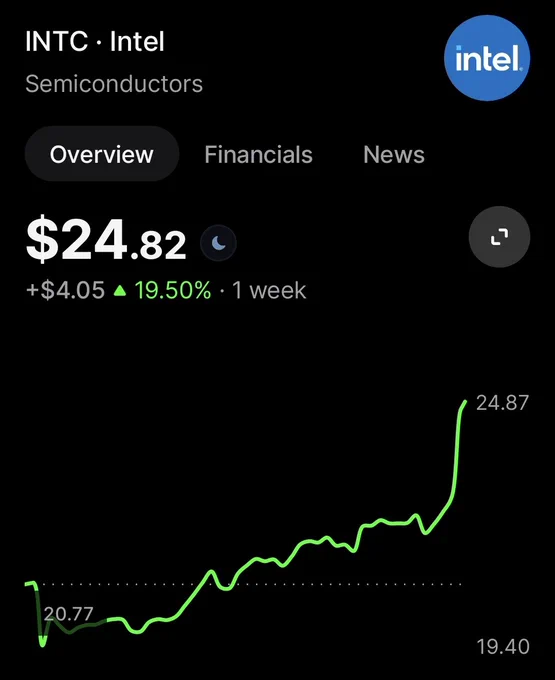Image resolution: width=555 pixels, height=680 pixels.
Task: Tap the after-hours moon icon
Action: pos(219,243)
